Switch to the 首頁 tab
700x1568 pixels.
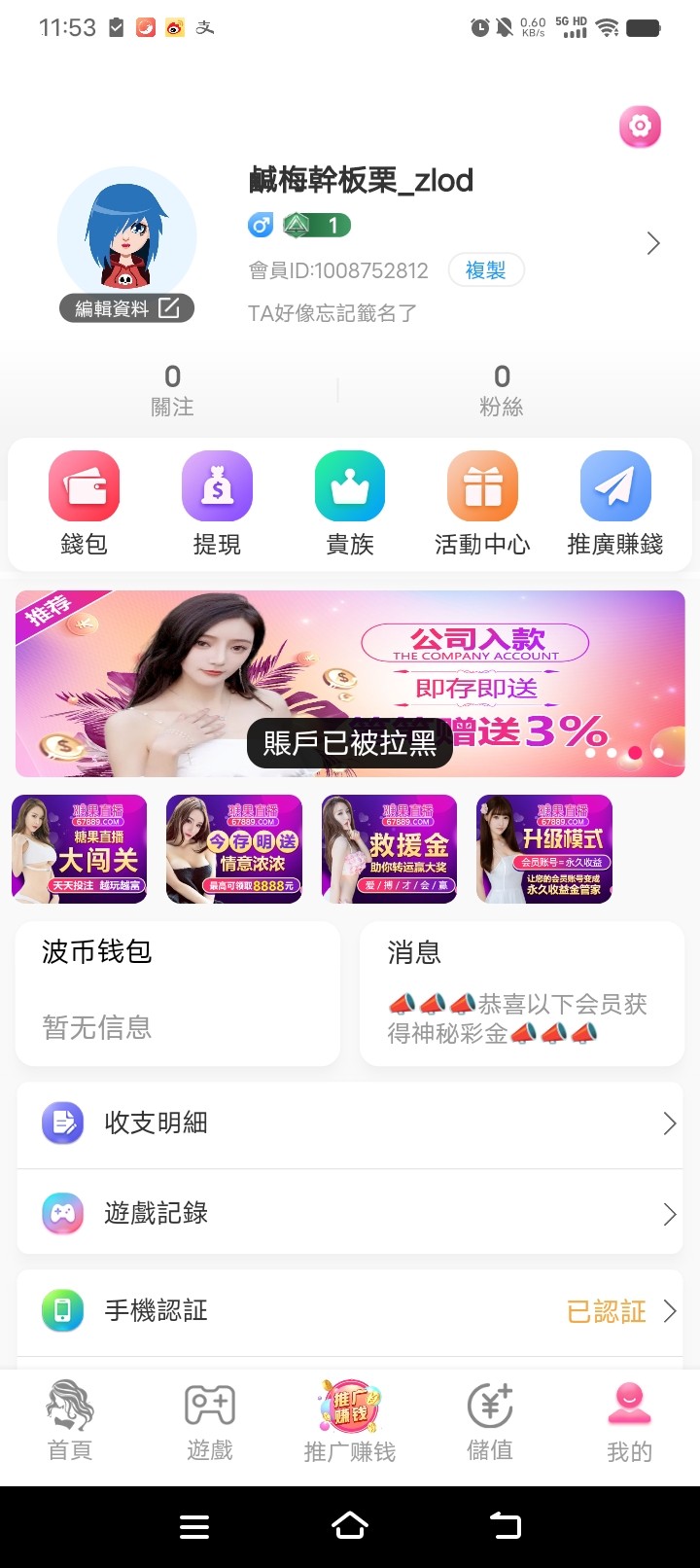click(x=70, y=1420)
